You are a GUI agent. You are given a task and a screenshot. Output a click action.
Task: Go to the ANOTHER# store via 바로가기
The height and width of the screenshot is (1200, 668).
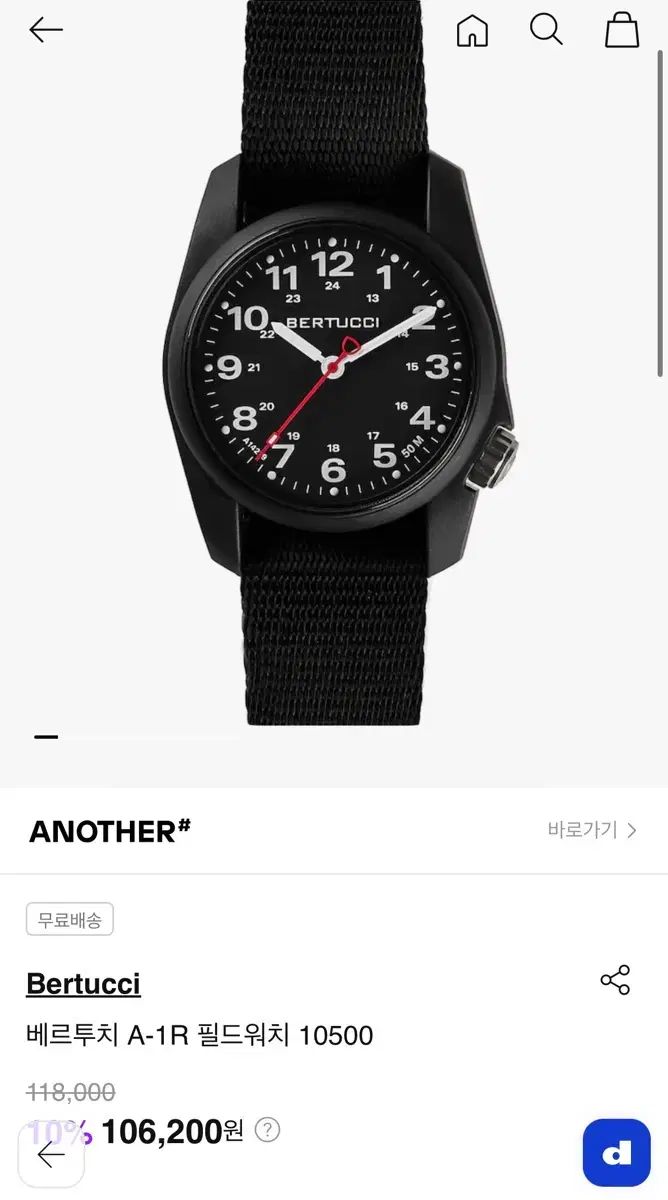click(591, 830)
